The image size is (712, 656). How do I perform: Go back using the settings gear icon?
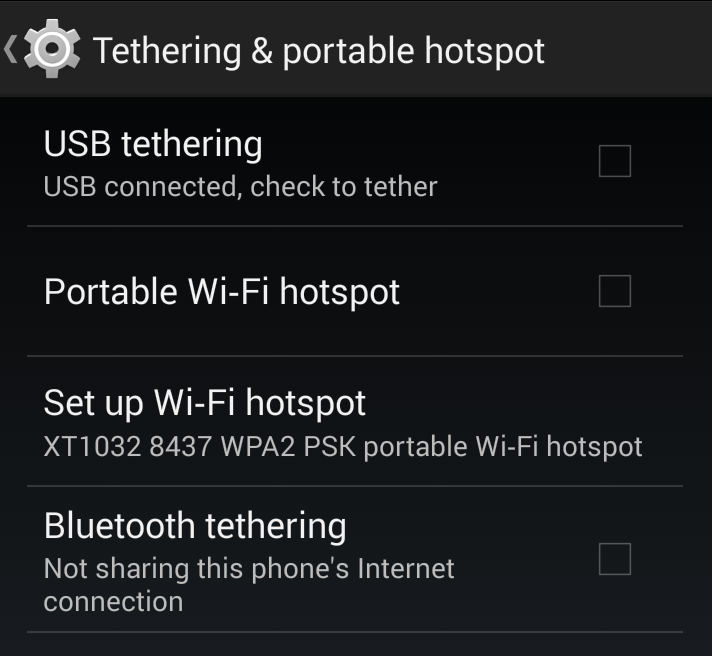[50, 49]
